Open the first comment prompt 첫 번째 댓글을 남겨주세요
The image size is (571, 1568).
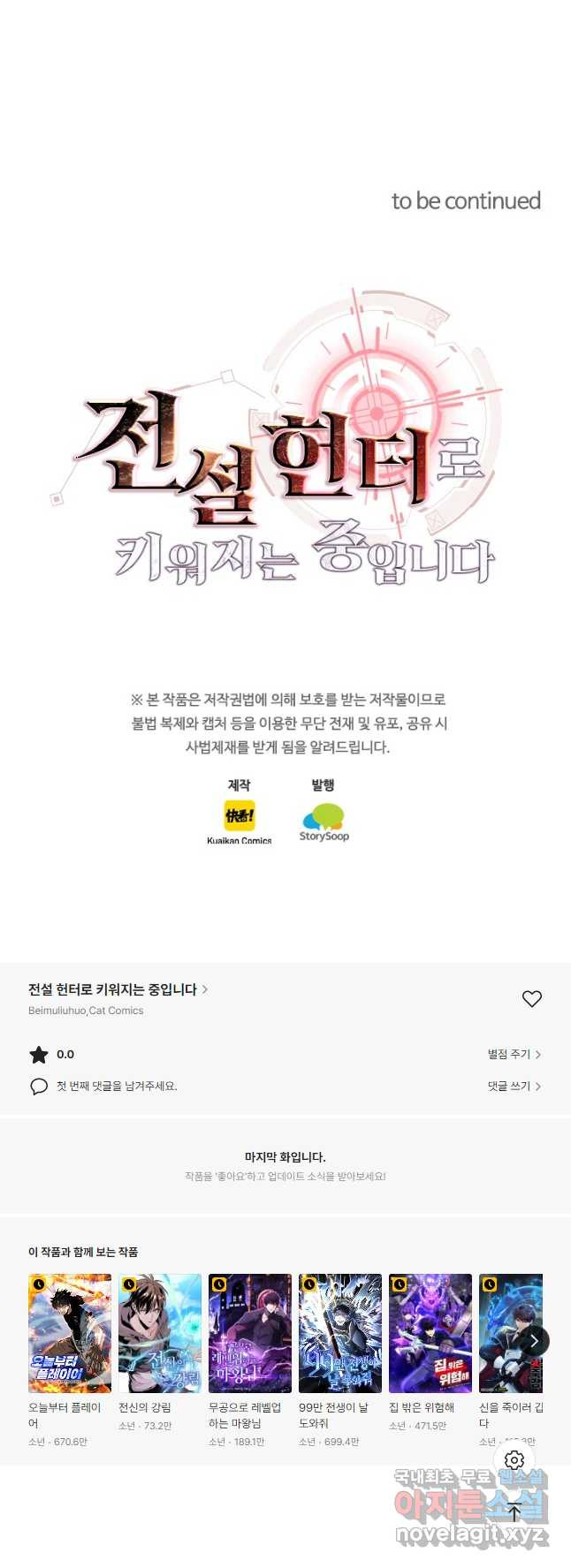pyautogui.click(x=116, y=1086)
